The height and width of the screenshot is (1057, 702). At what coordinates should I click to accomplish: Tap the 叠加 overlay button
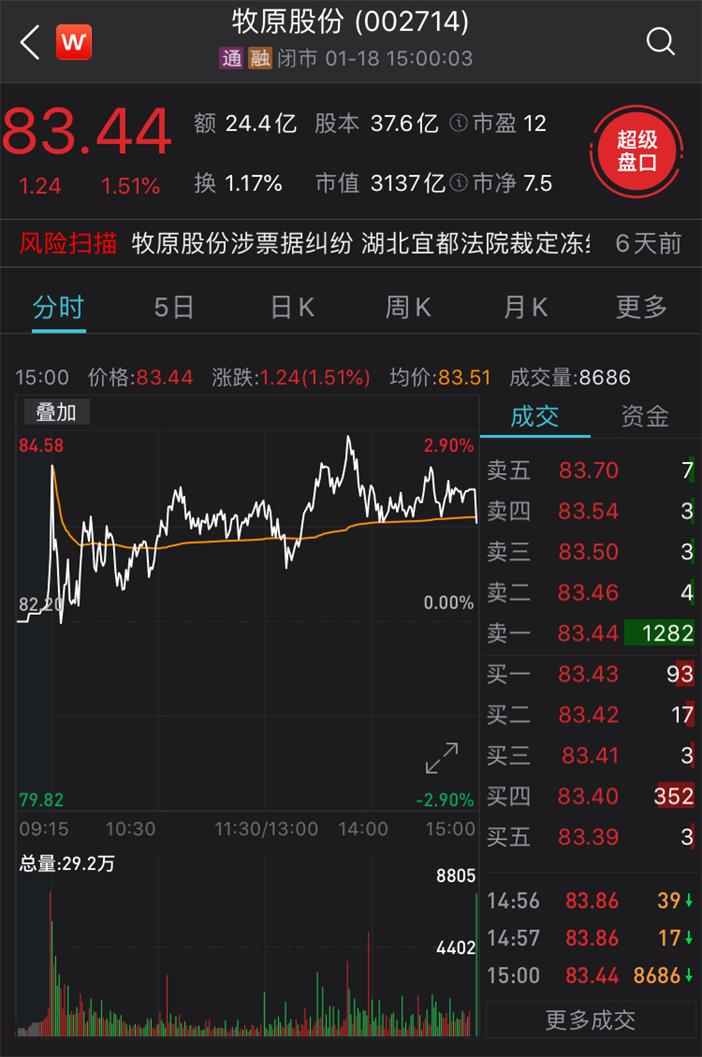(56, 411)
